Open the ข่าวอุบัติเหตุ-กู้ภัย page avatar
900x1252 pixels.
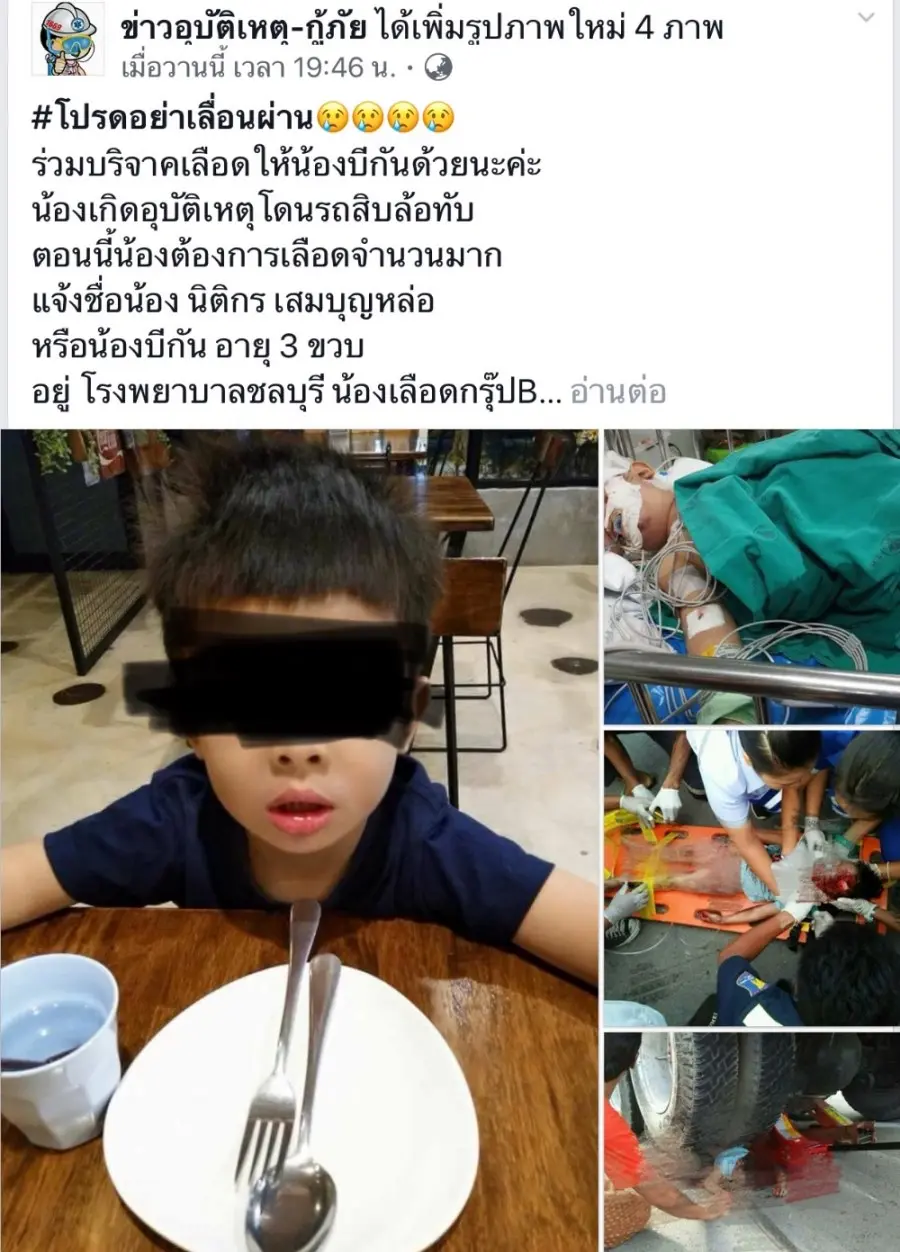68,40
